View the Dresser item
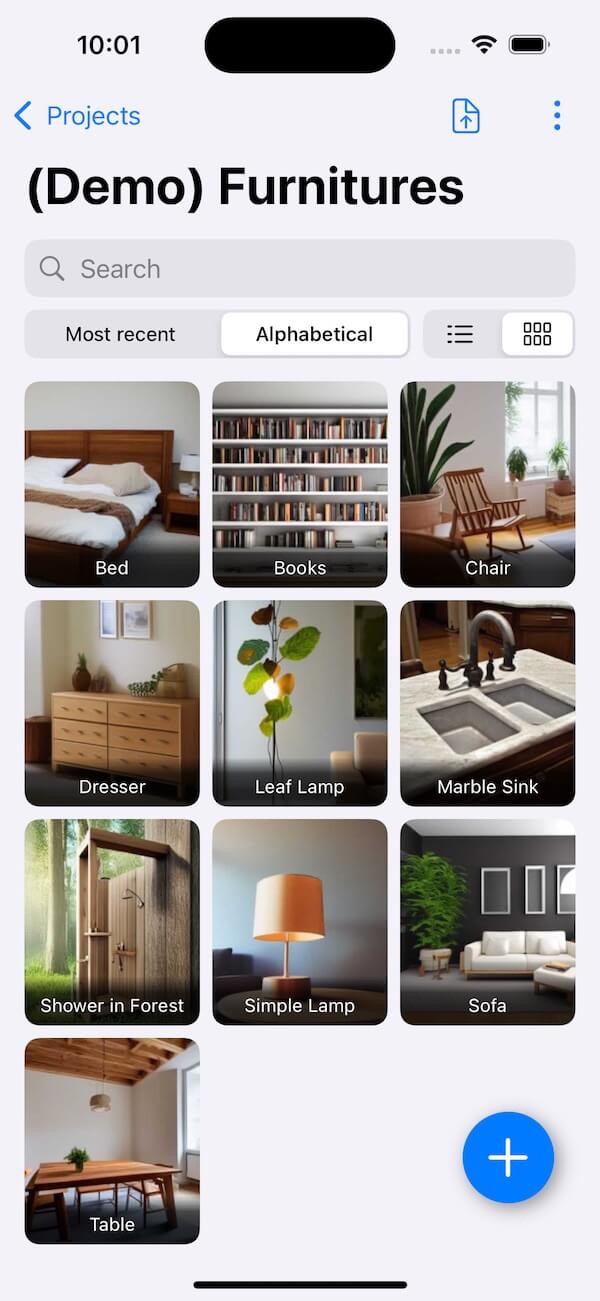The image size is (600, 1301). click(x=112, y=703)
